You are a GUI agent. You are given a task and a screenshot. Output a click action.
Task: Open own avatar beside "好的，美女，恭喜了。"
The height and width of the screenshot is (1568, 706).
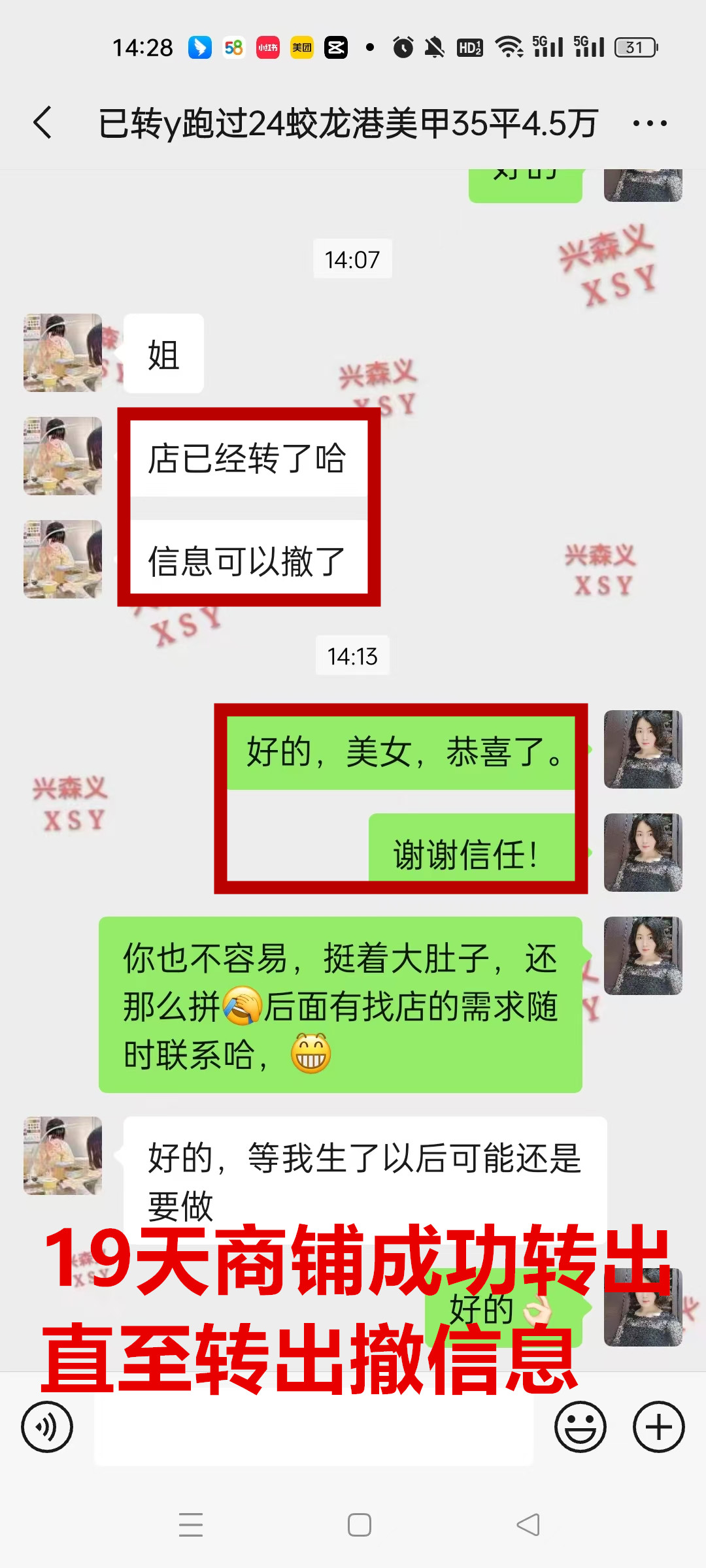coord(643,749)
